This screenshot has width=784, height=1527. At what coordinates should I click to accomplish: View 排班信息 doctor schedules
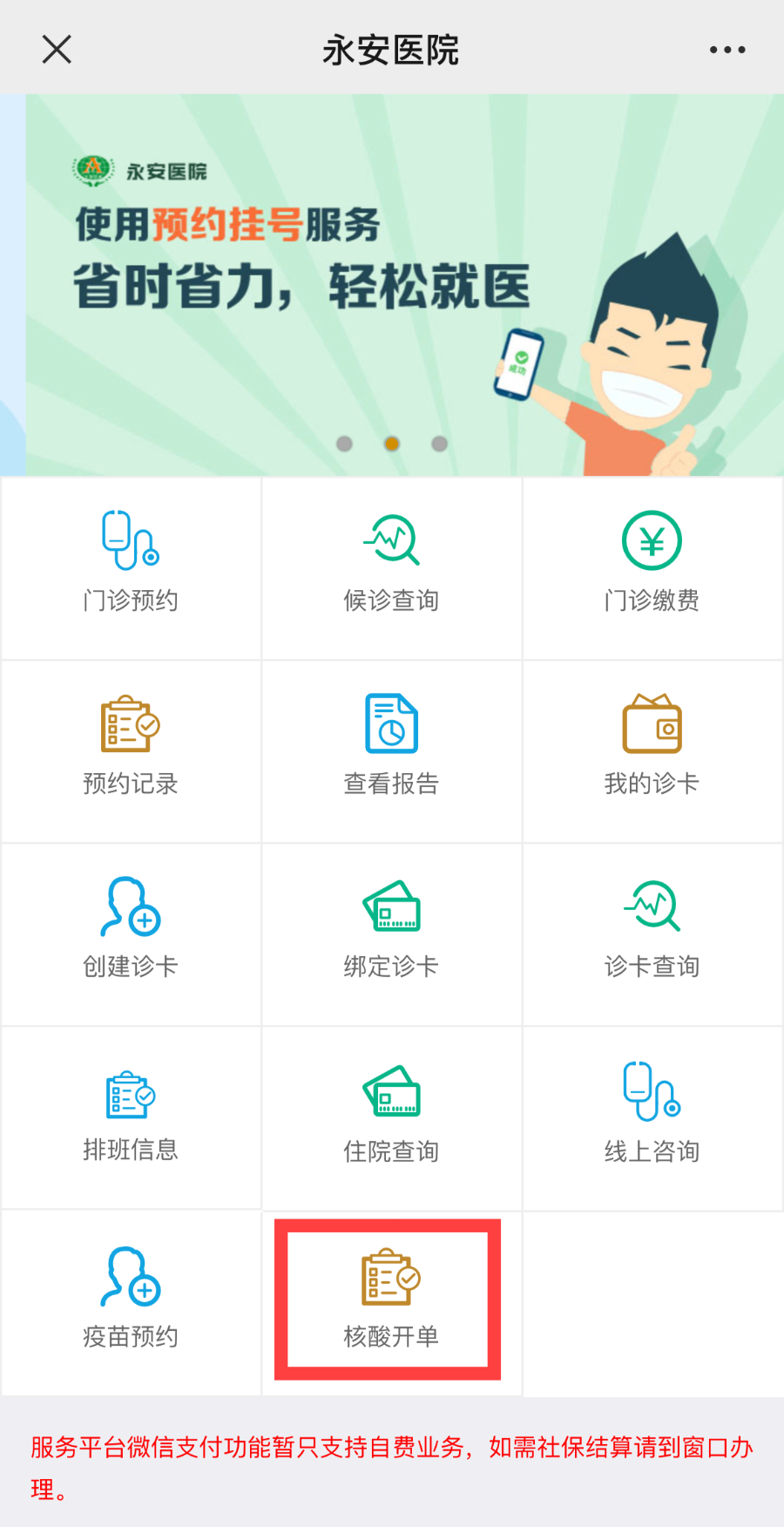point(131,1116)
